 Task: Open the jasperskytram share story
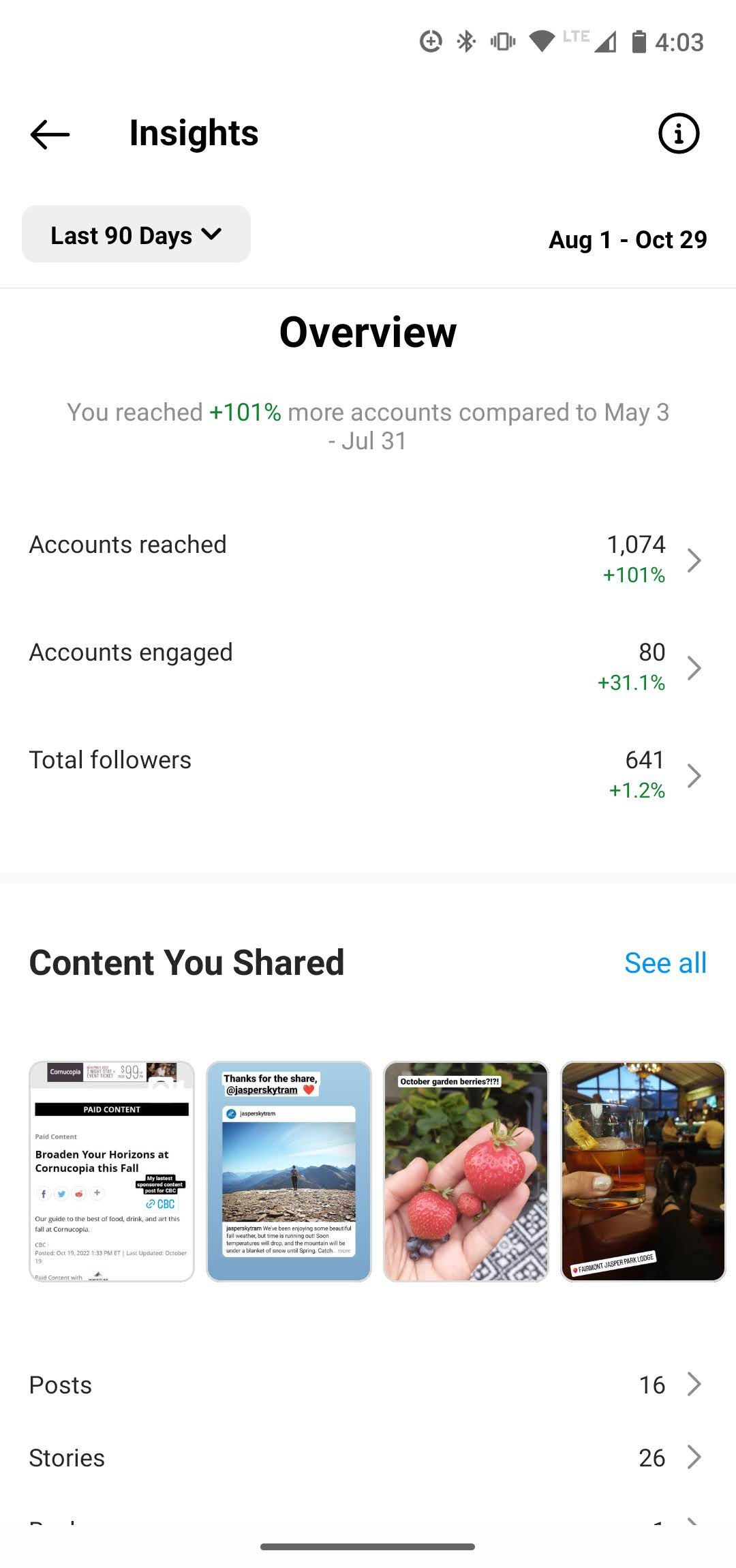(289, 1171)
